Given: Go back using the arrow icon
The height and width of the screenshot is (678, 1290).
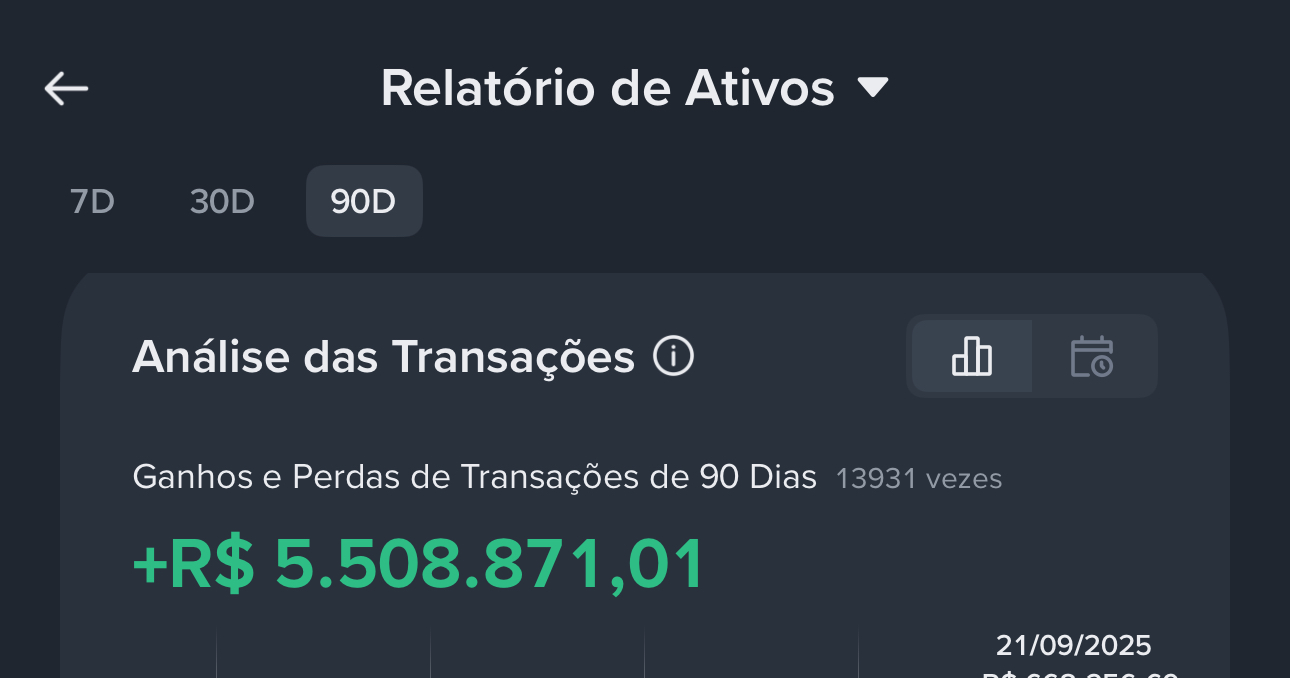Looking at the screenshot, I should [x=67, y=89].
